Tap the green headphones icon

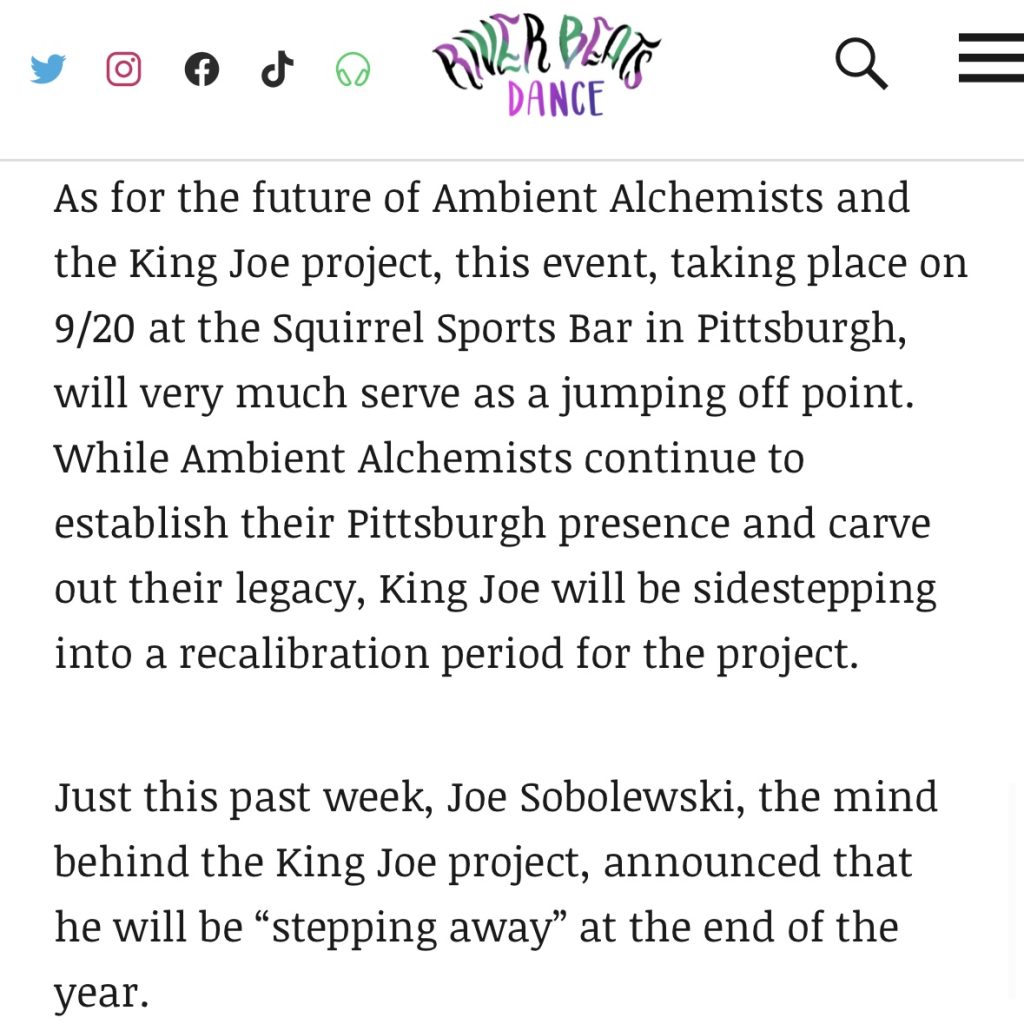(x=353, y=70)
